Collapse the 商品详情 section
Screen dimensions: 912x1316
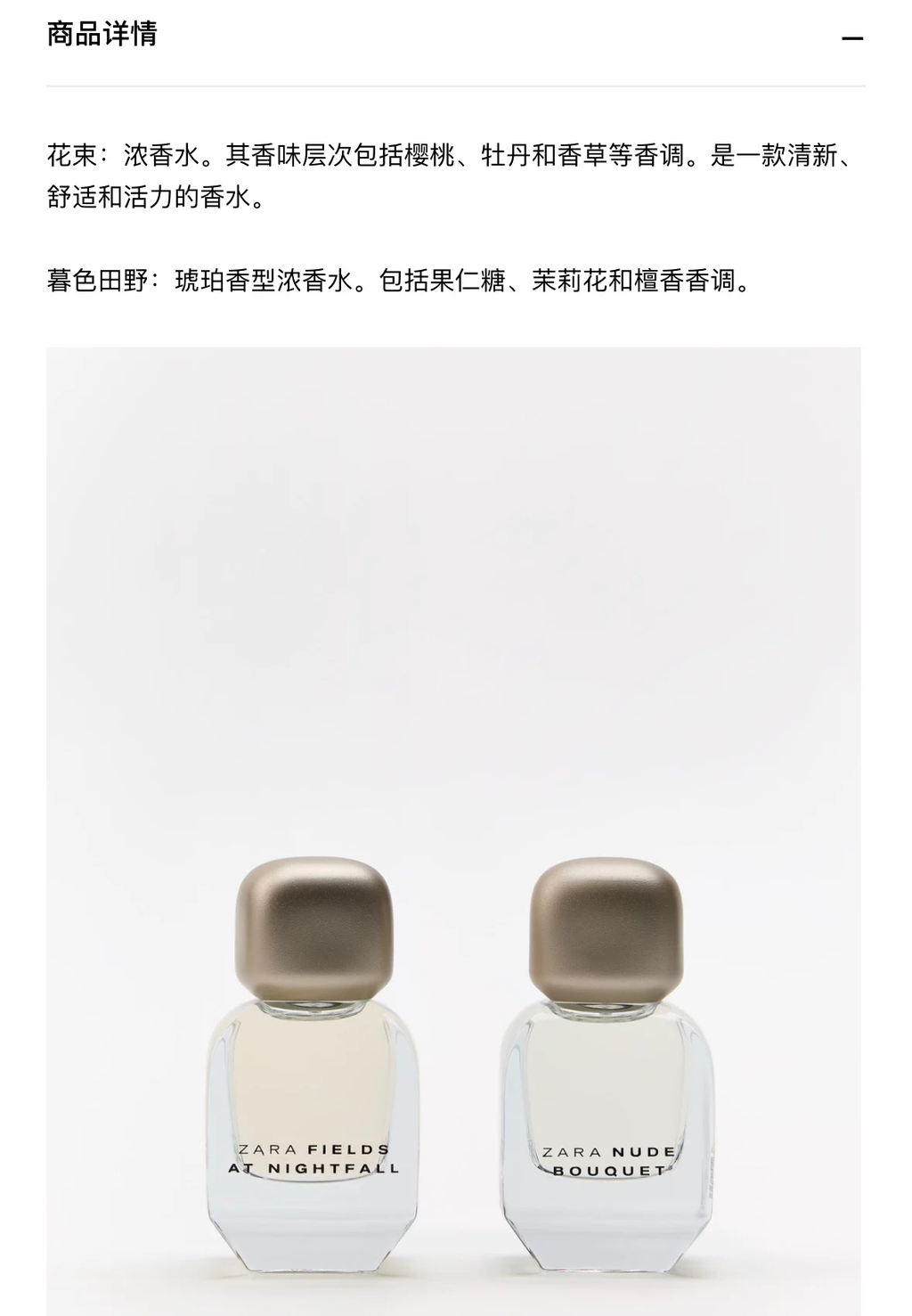click(852, 38)
